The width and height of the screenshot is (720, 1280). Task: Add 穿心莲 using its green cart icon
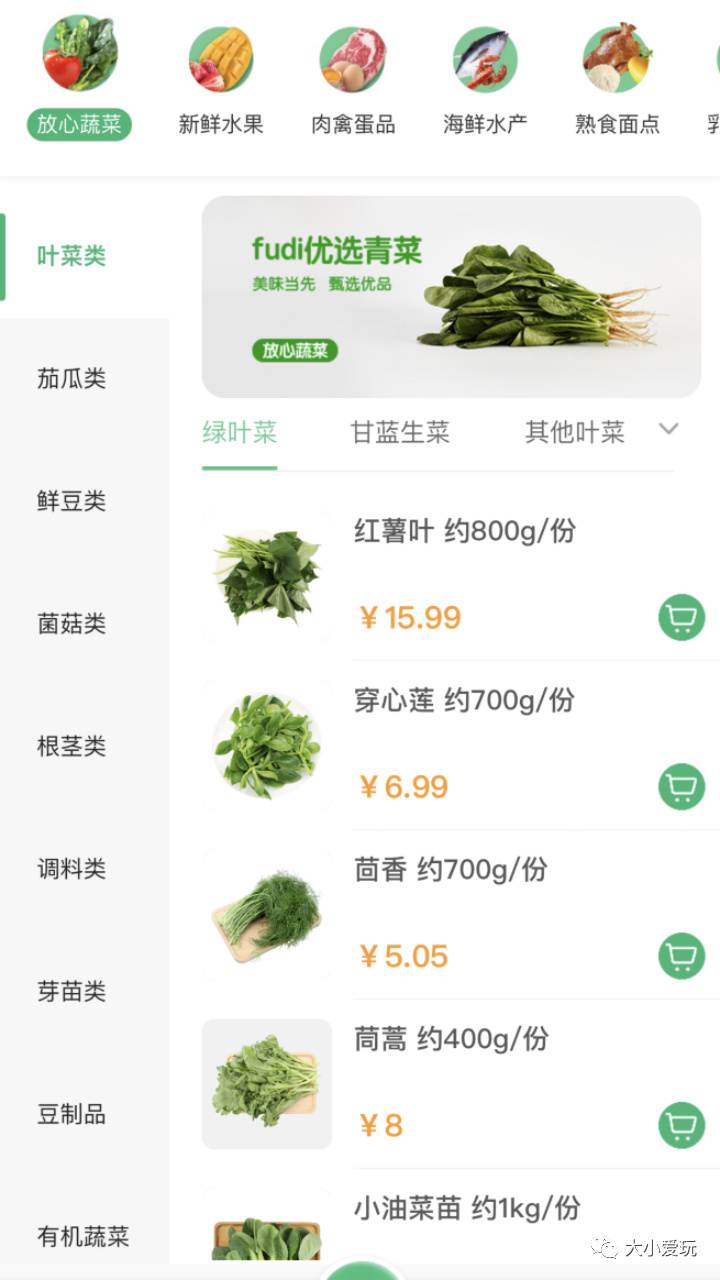point(681,787)
